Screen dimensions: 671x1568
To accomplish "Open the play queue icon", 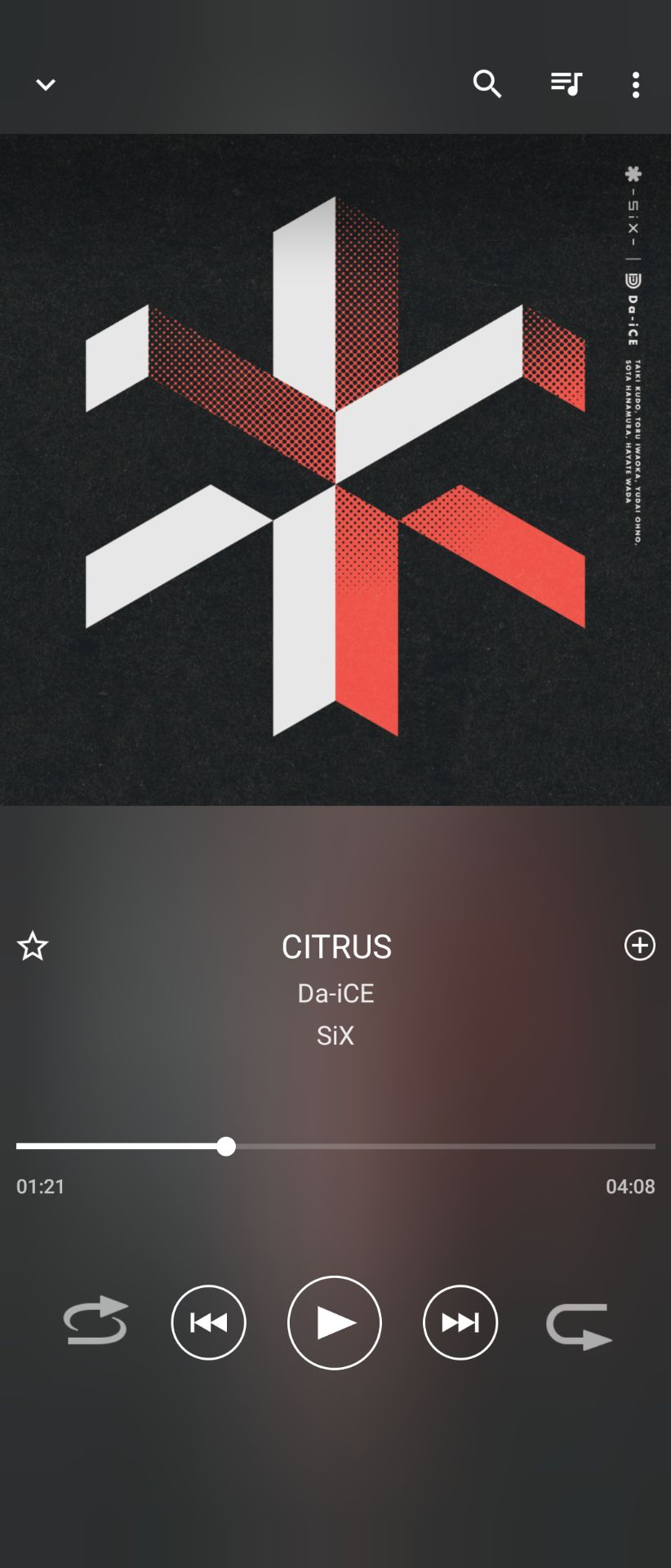I will [x=565, y=84].
